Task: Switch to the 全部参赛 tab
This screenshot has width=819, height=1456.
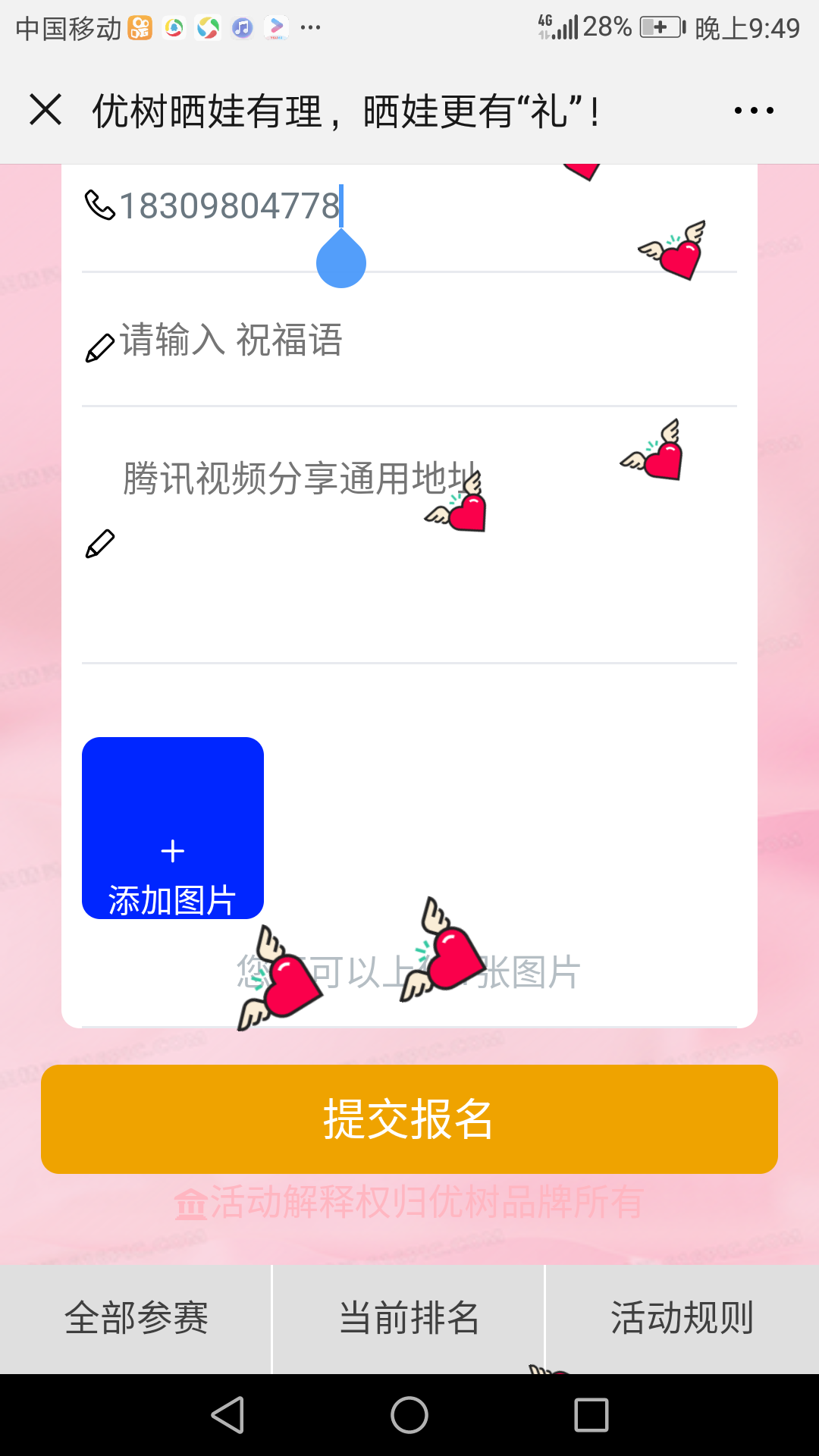Action: 136,1318
